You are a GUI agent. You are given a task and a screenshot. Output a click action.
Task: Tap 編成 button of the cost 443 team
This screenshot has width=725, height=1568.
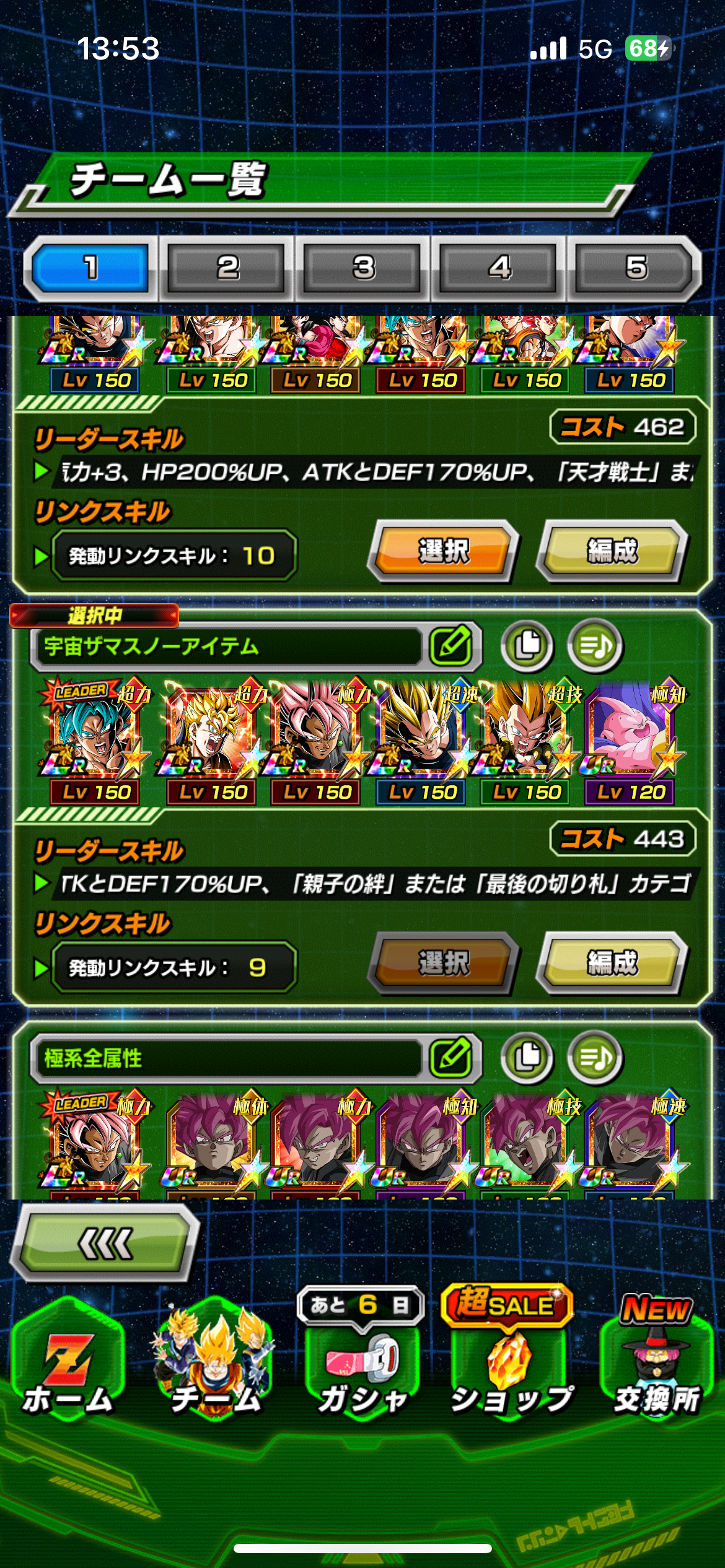pyautogui.click(x=612, y=962)
